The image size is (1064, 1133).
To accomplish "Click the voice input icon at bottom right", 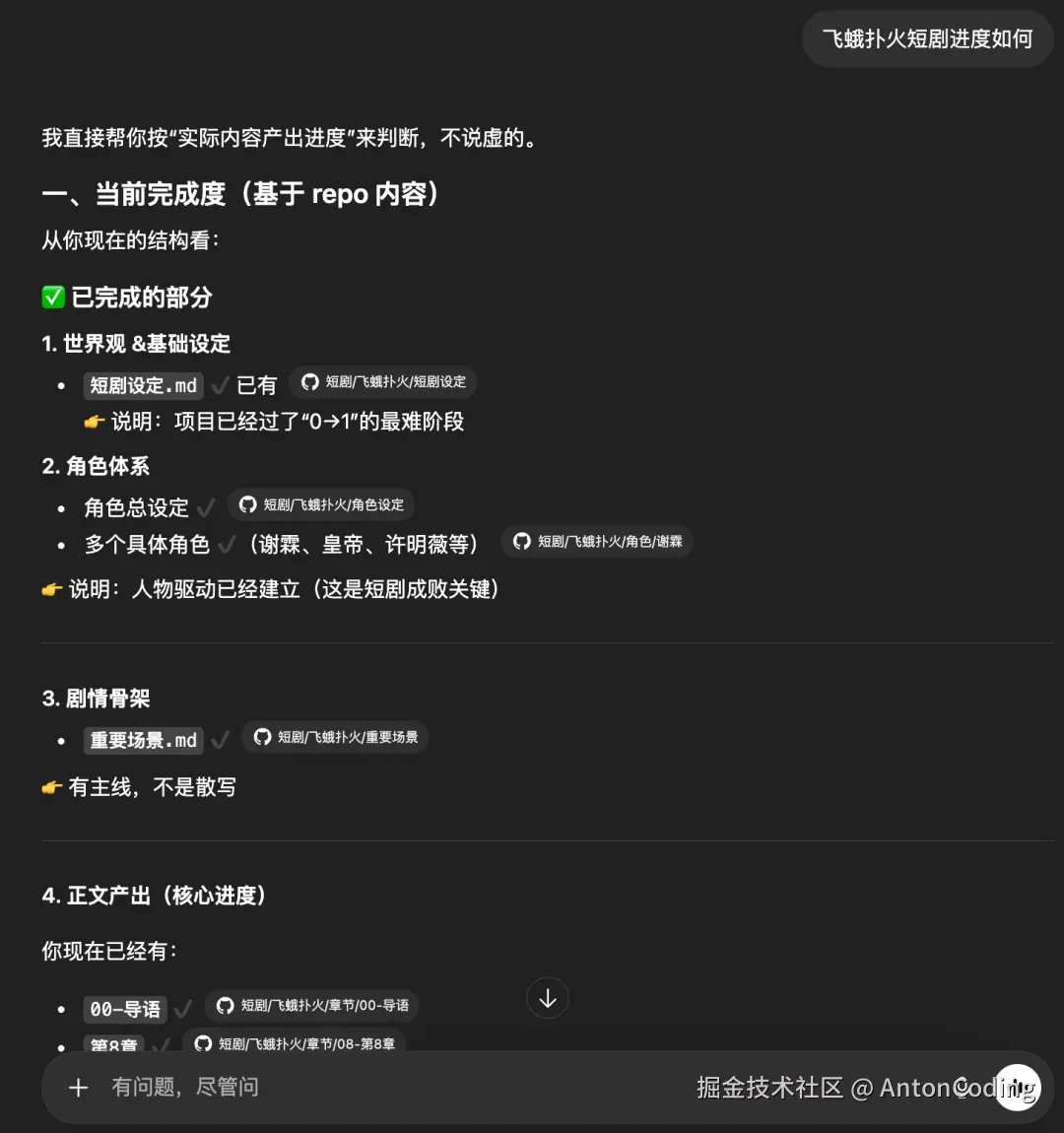I will tap(1018, 1087).
